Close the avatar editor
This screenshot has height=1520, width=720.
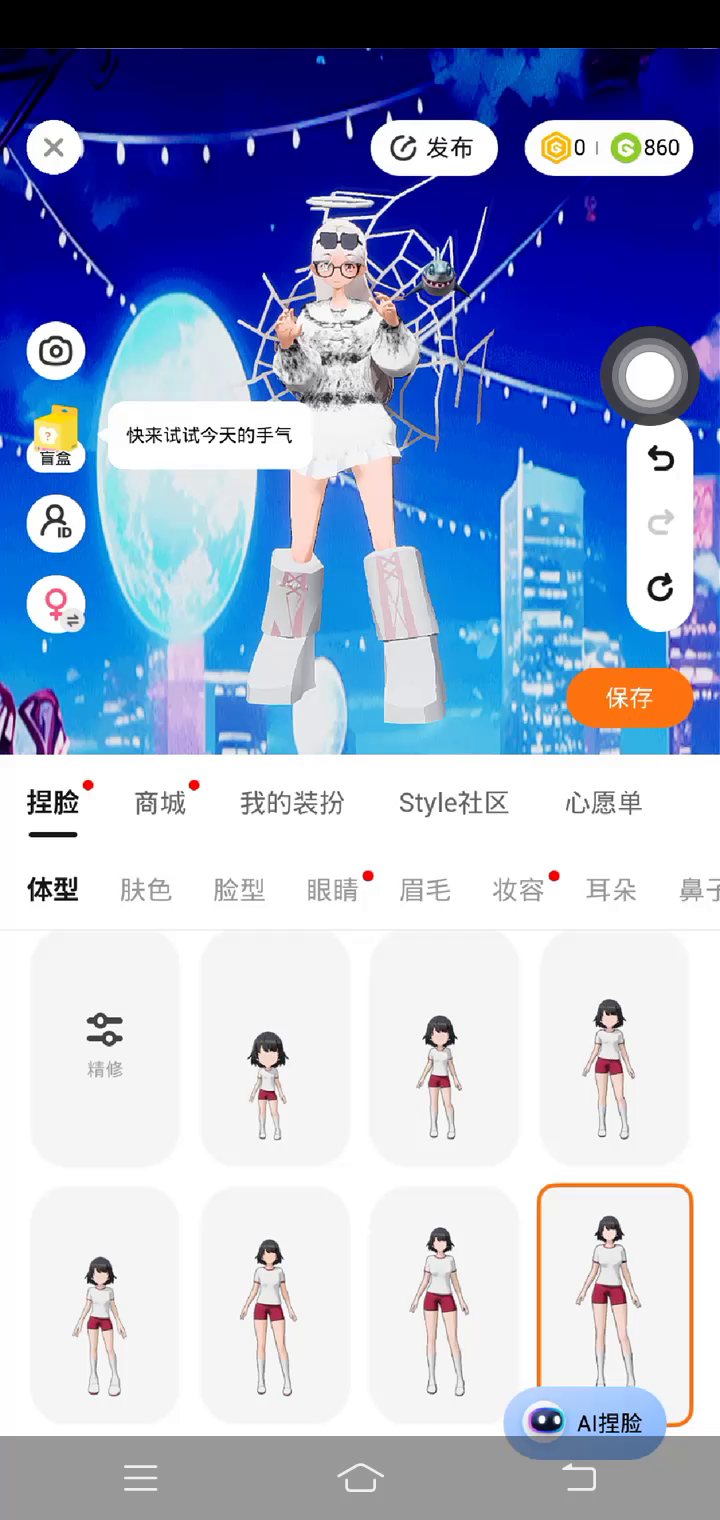54,148
